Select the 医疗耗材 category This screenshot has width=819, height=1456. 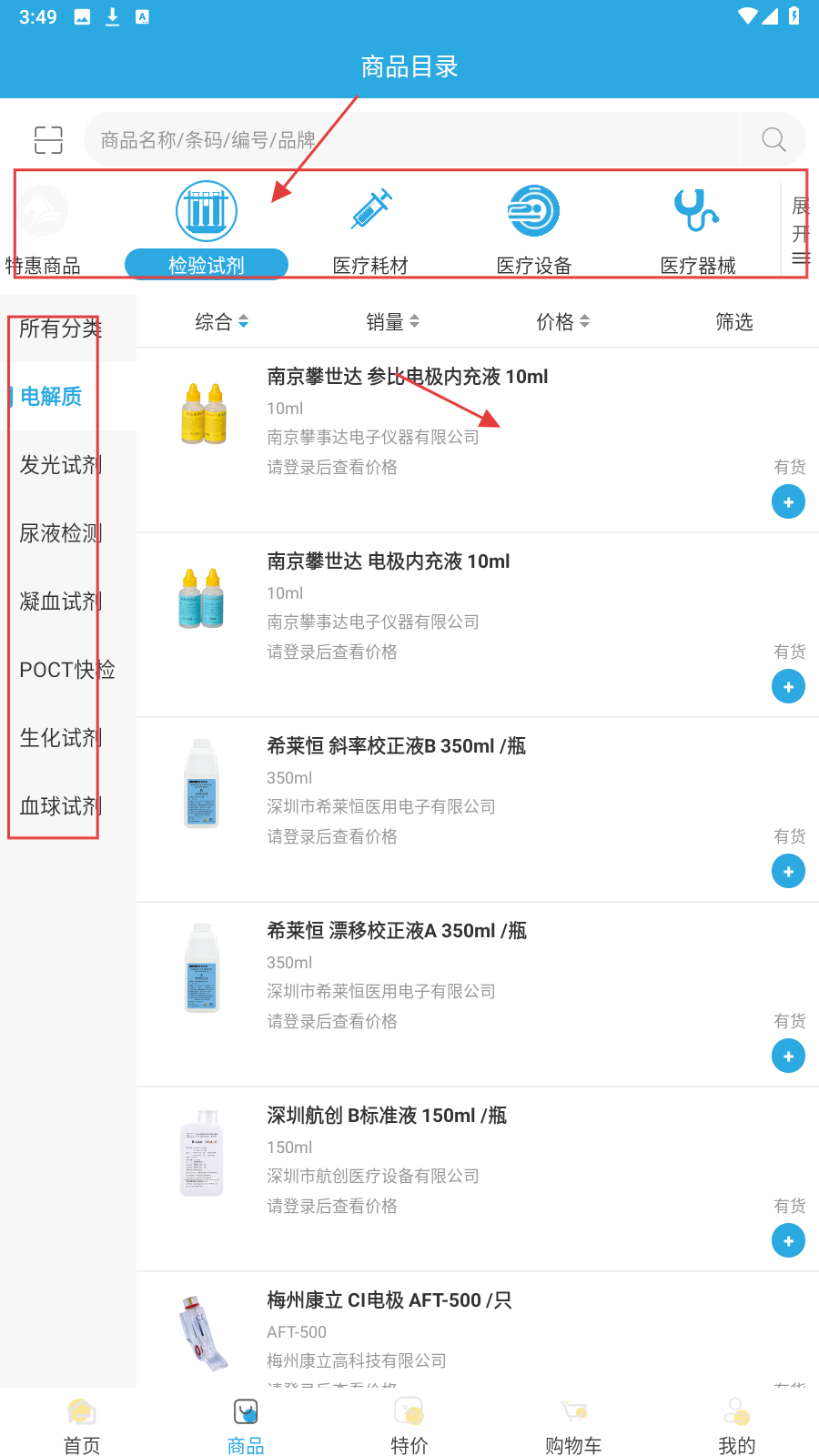click(370, 229)
